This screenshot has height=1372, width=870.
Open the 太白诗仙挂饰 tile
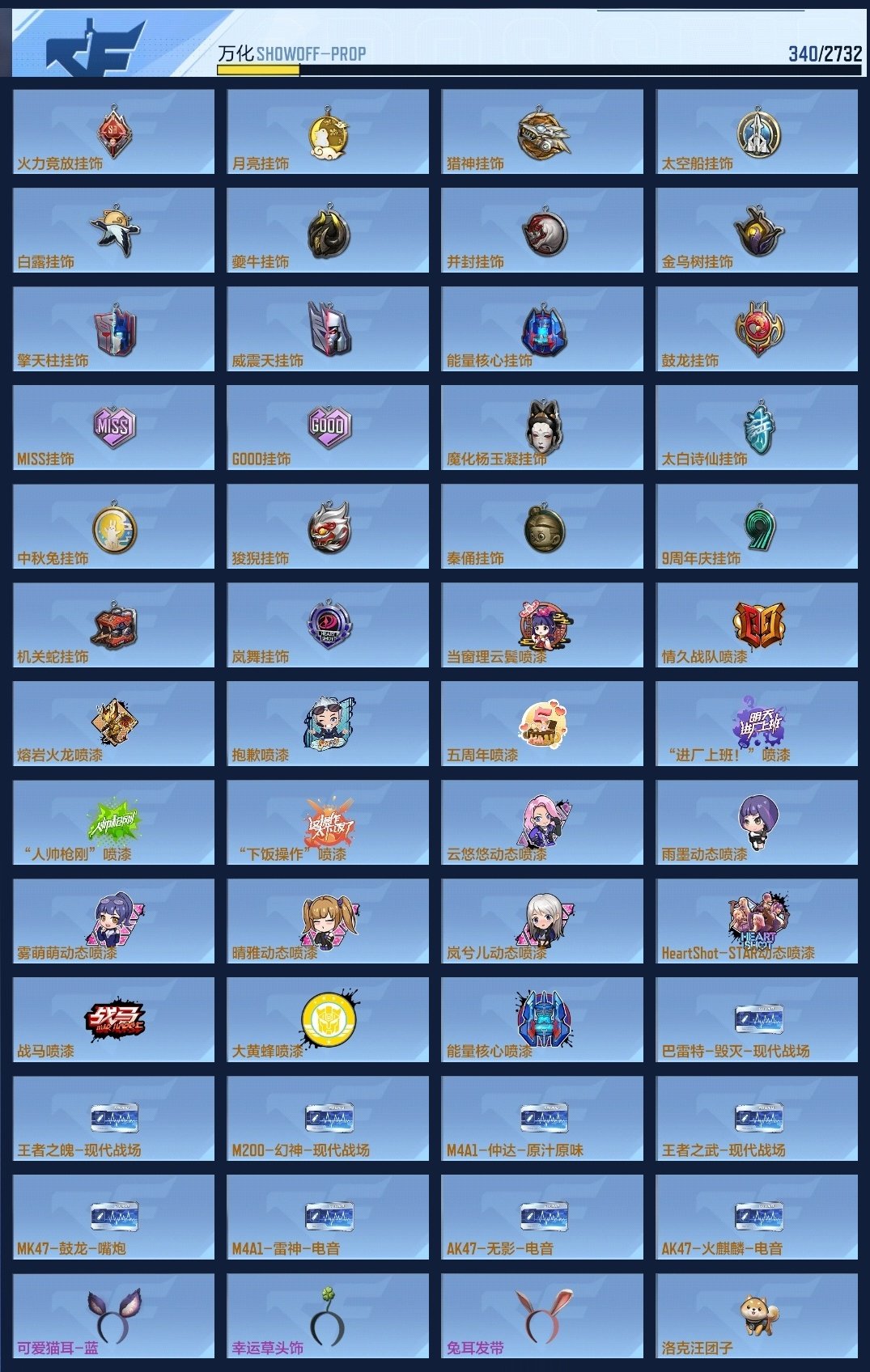click(757, 428)
